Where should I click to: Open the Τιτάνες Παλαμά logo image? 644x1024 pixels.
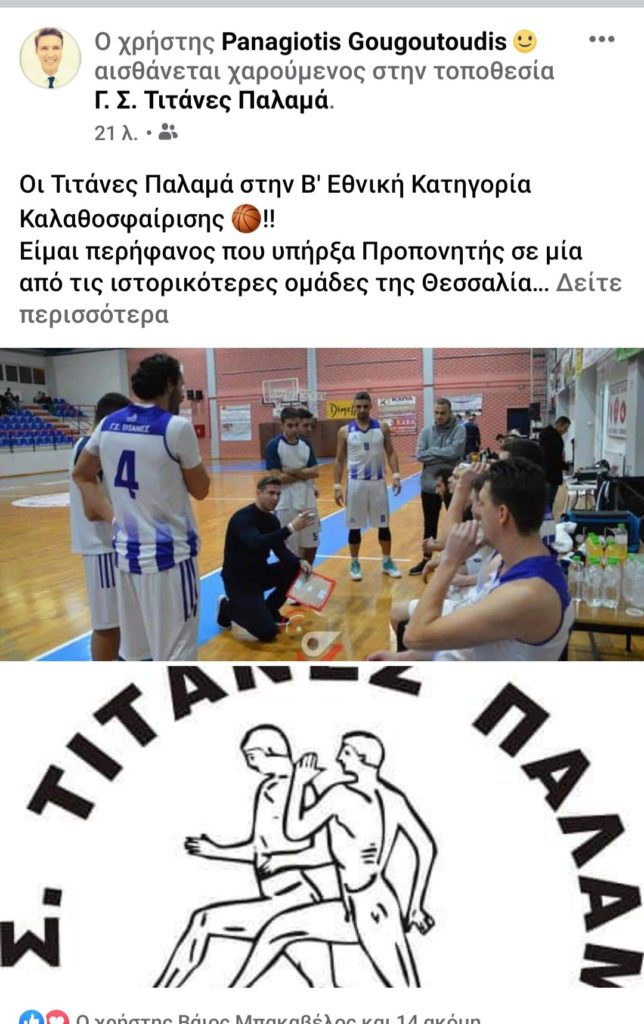[x=322, y=830]
